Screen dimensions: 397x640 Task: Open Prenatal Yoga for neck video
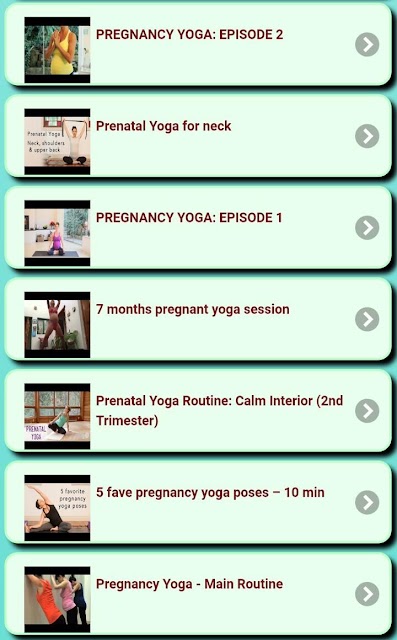(x=198, y=136)
